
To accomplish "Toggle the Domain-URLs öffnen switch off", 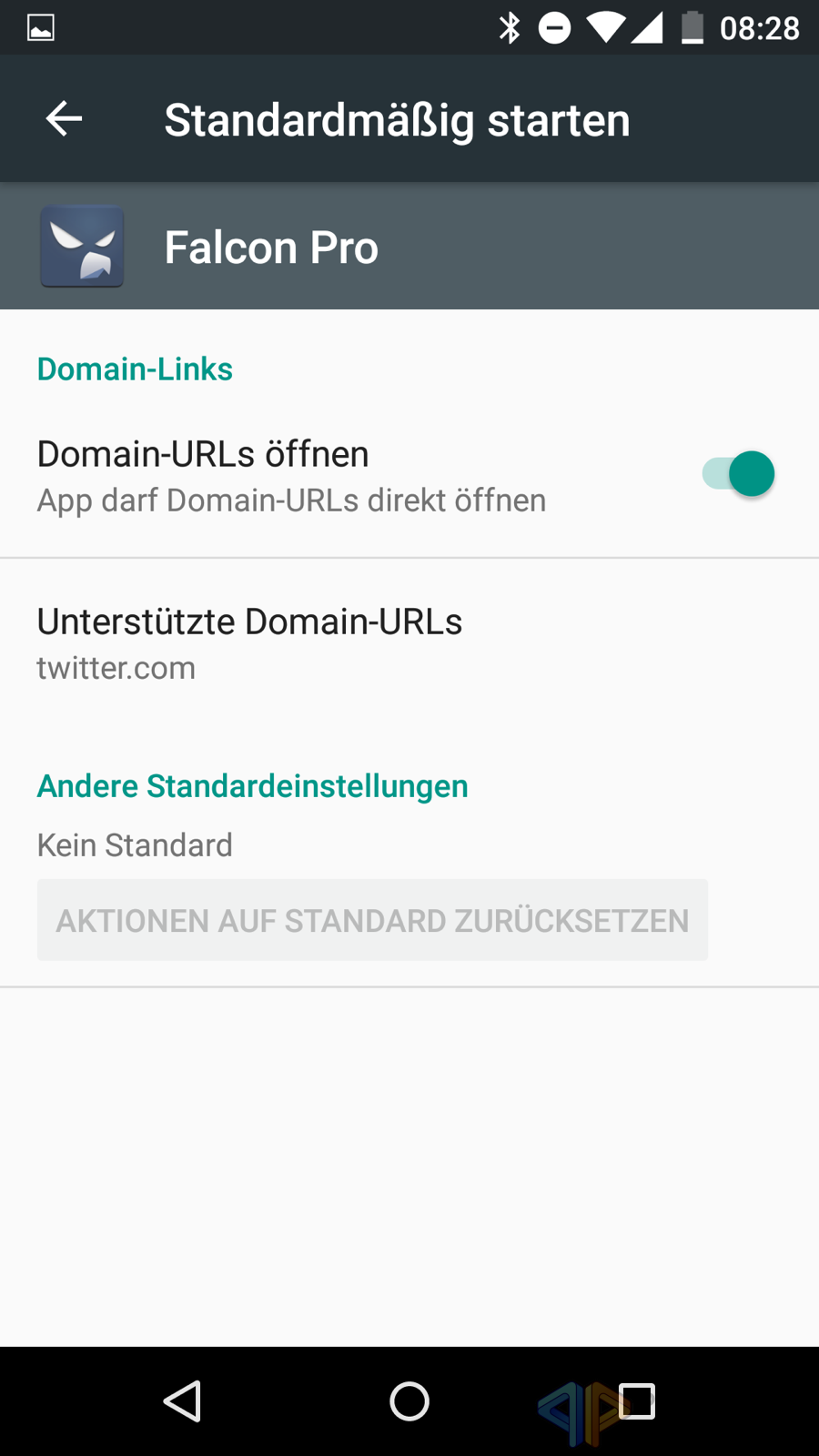I will tap(738, 474).
